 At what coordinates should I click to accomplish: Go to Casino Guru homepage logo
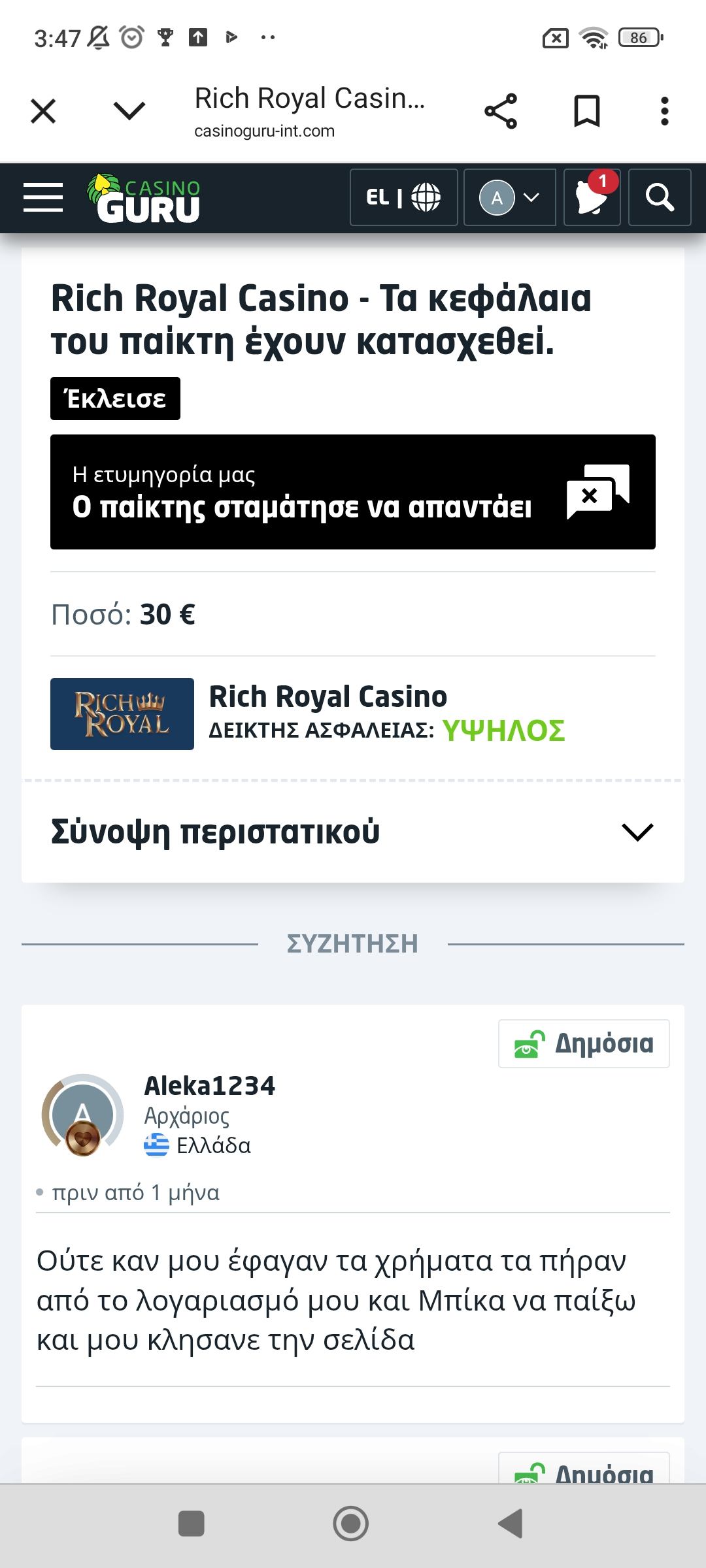(x=145, y=199)
